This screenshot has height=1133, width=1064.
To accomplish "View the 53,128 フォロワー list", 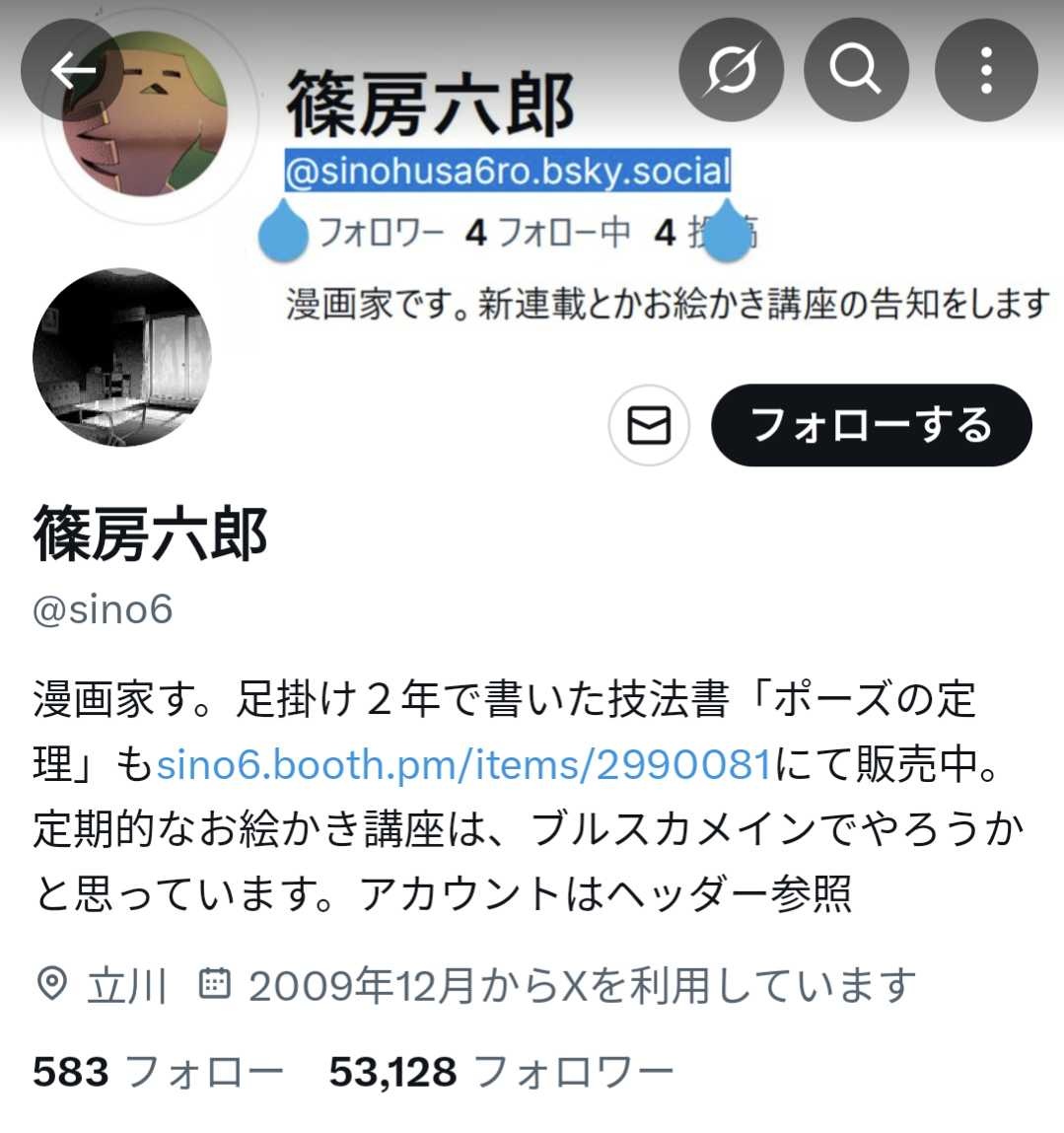I will (x=501, y=1071).
